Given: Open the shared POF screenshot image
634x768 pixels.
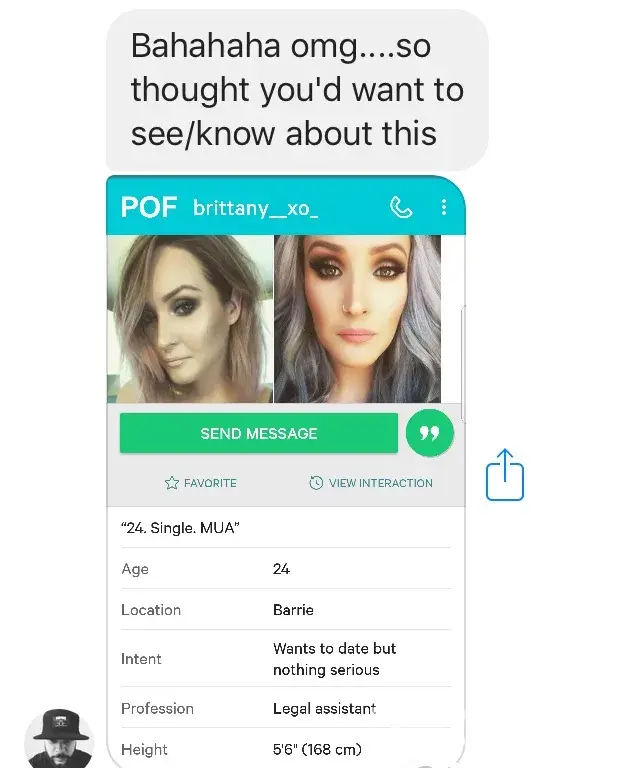Looking at the screenshot, I should click(285, 470).
